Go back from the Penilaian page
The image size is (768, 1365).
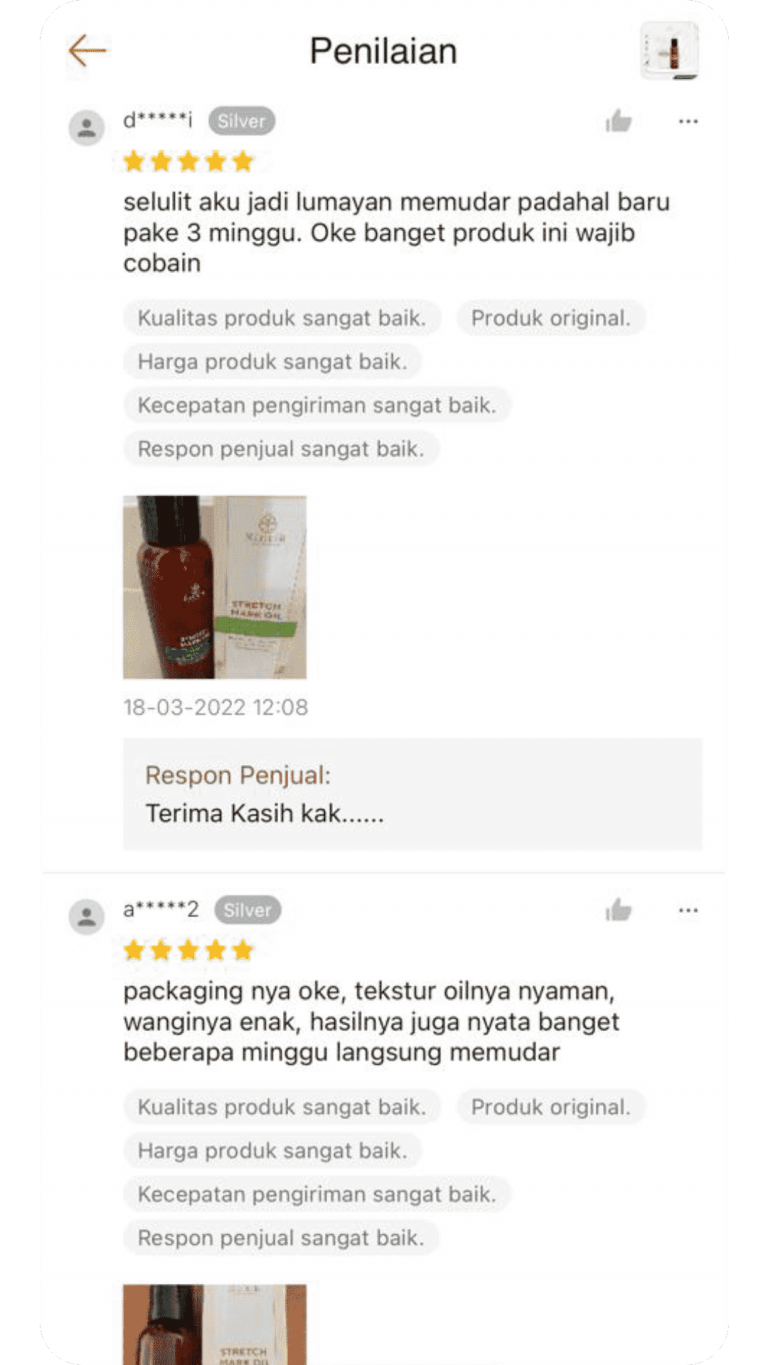tap(87, 51)
